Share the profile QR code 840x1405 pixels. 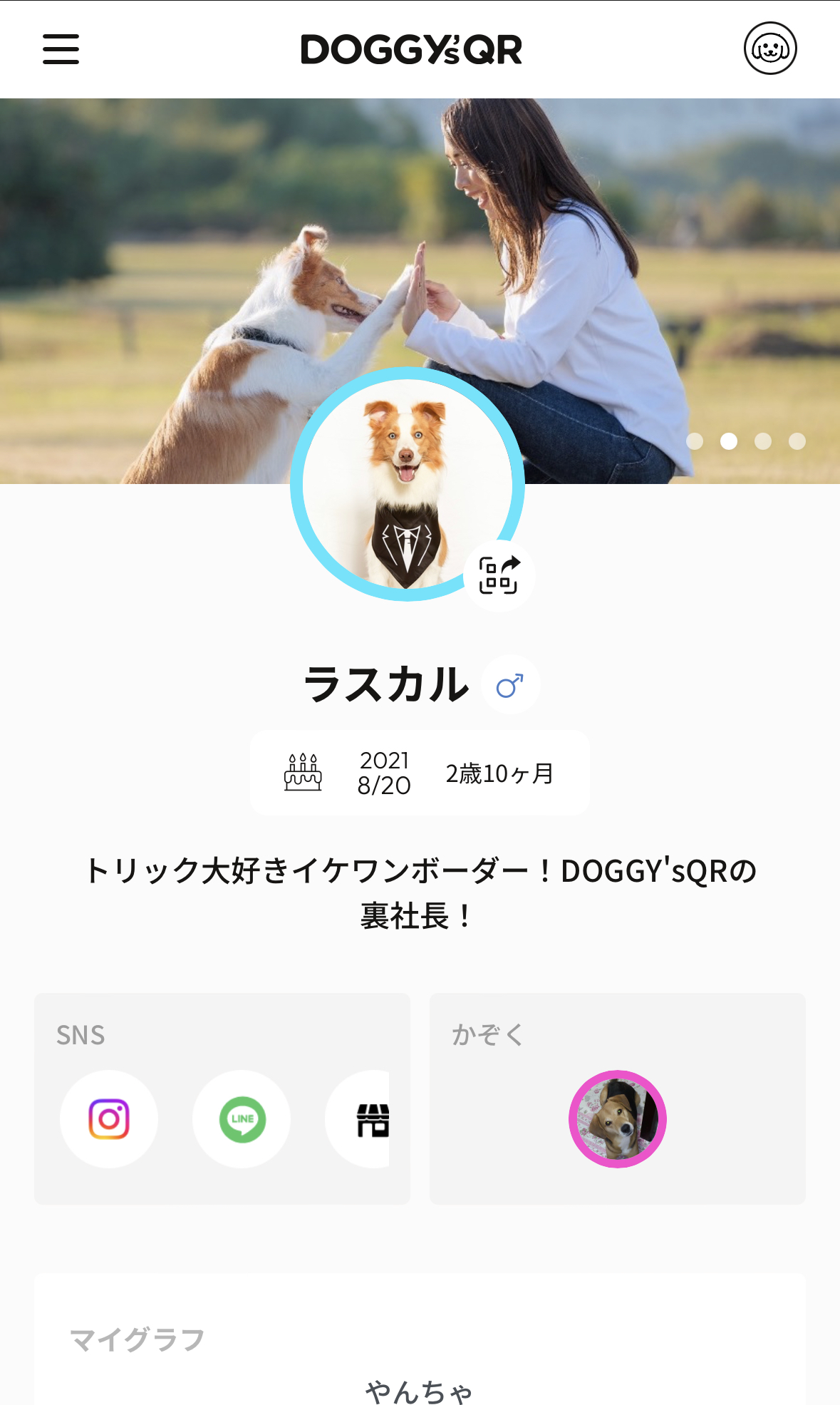click(x=499, y=575)
